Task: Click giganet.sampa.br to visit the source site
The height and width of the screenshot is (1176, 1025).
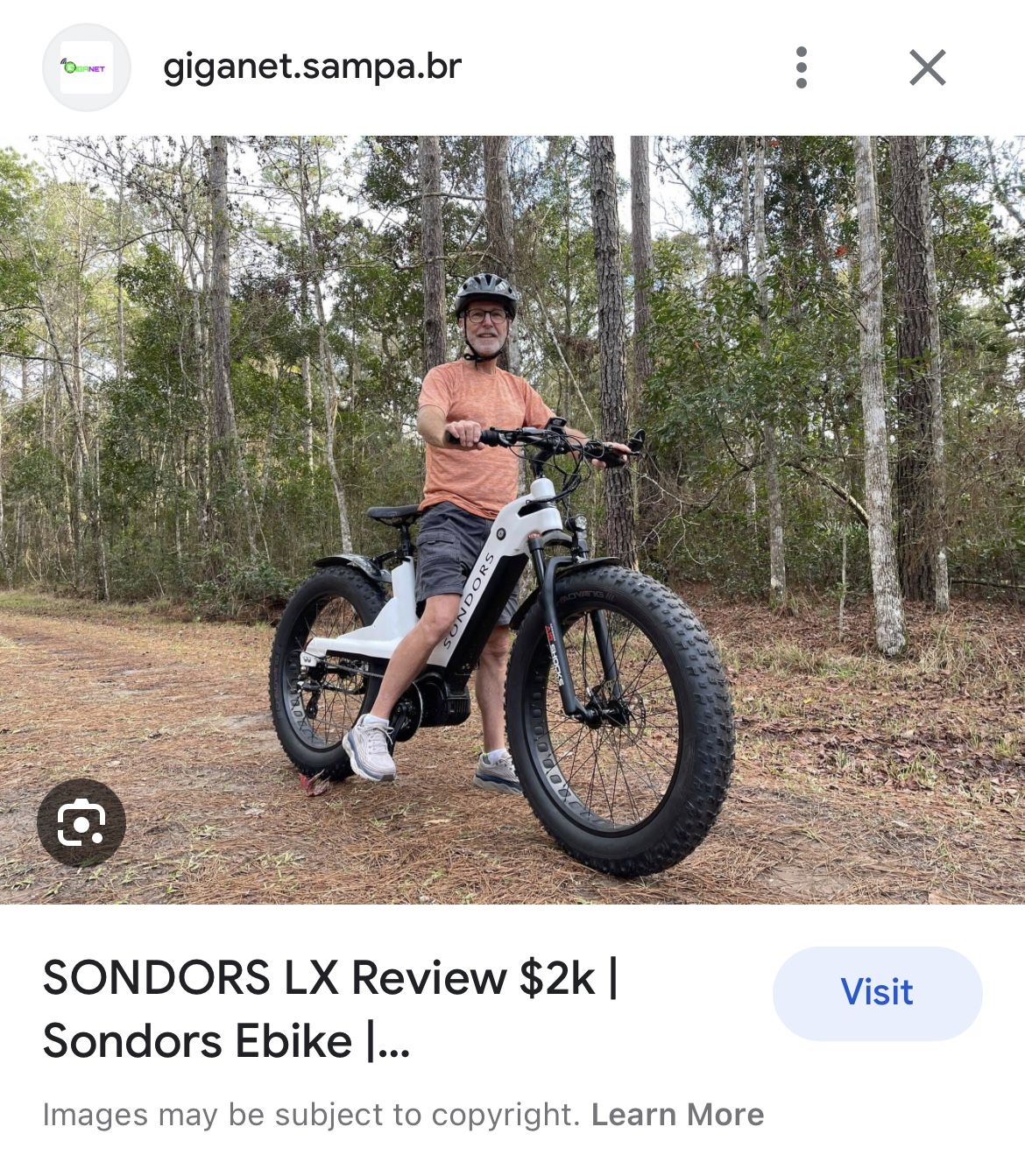Action: coord(313,65)
